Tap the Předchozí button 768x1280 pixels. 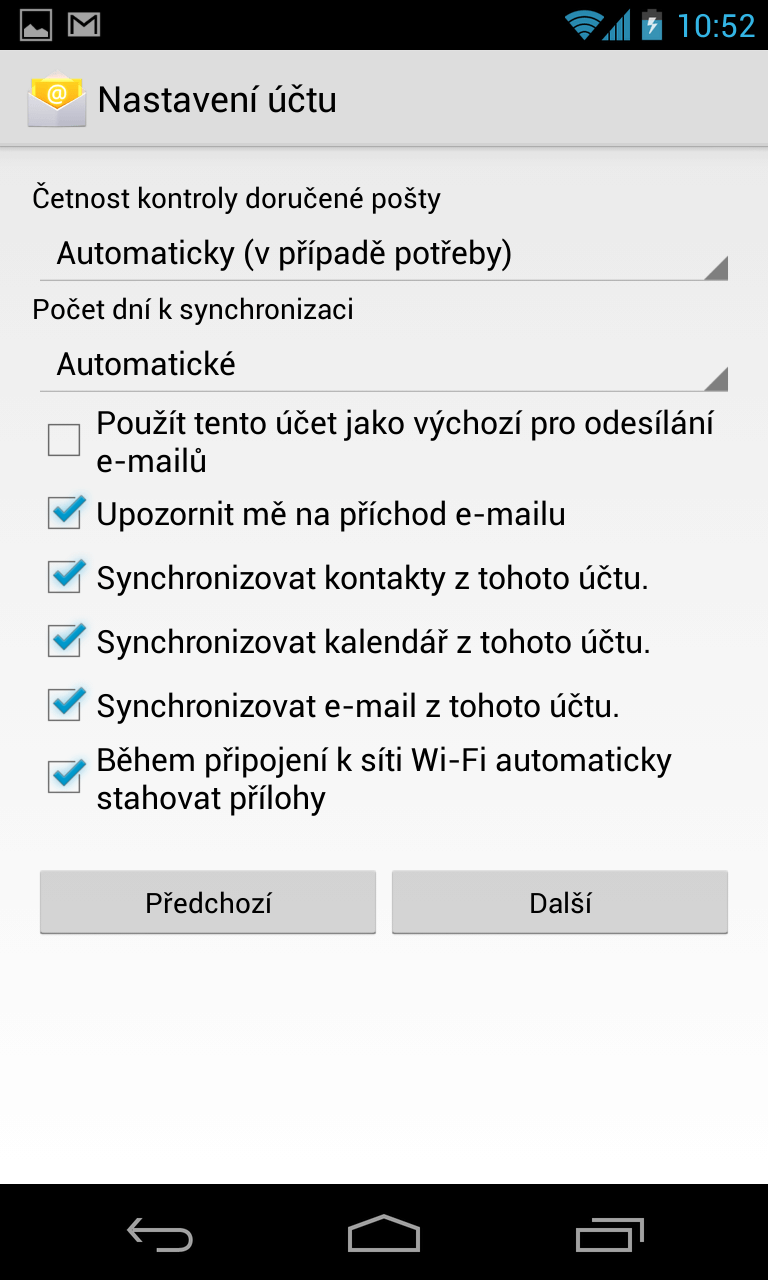[x=208, y=903]
